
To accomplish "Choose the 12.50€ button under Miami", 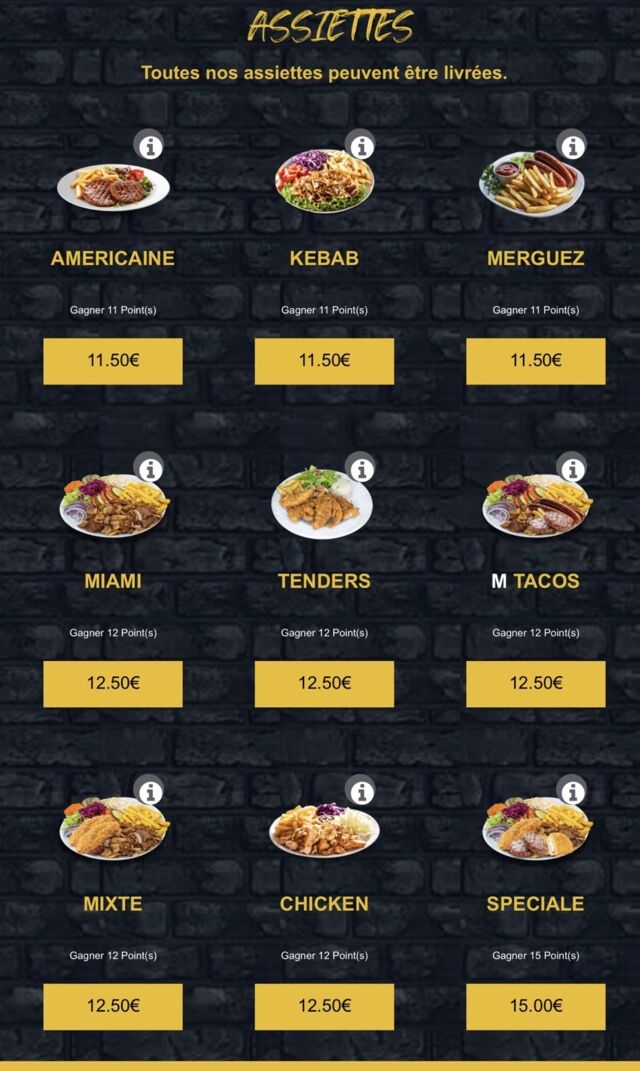I will click(x=113, y=684).
